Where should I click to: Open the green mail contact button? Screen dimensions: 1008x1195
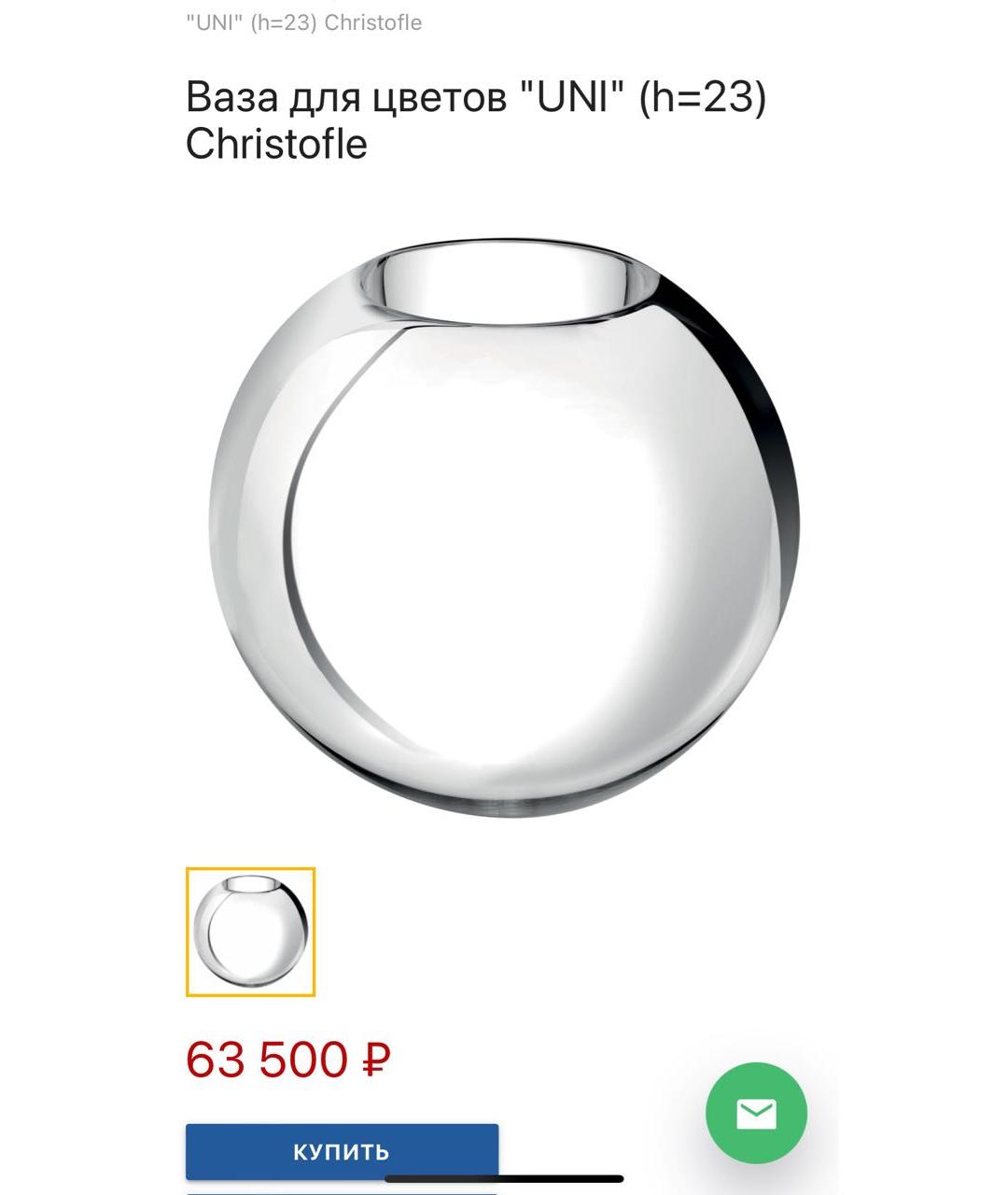point(756,1113)
